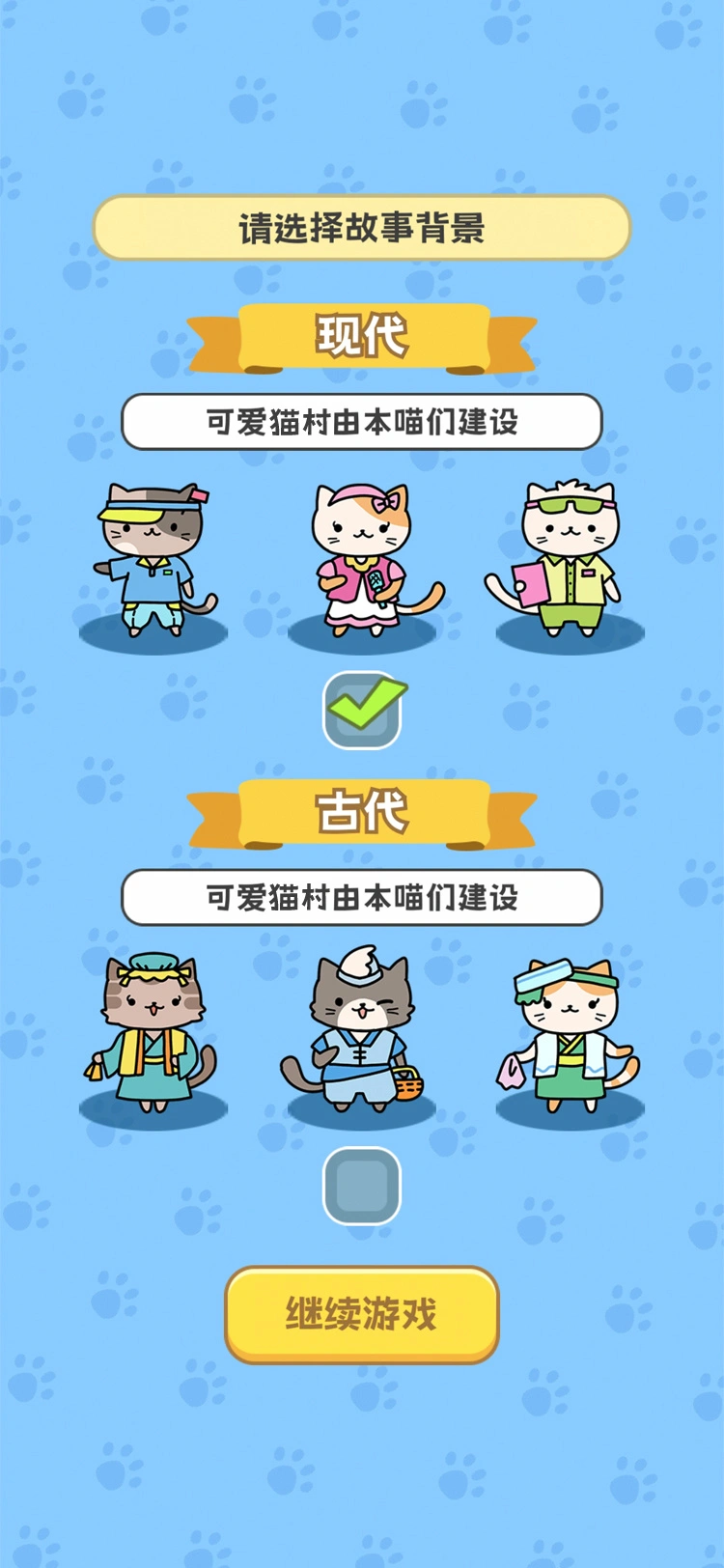Select the 古代 banner
Viewport: 724px width, 1568px height.
[362, 811]
